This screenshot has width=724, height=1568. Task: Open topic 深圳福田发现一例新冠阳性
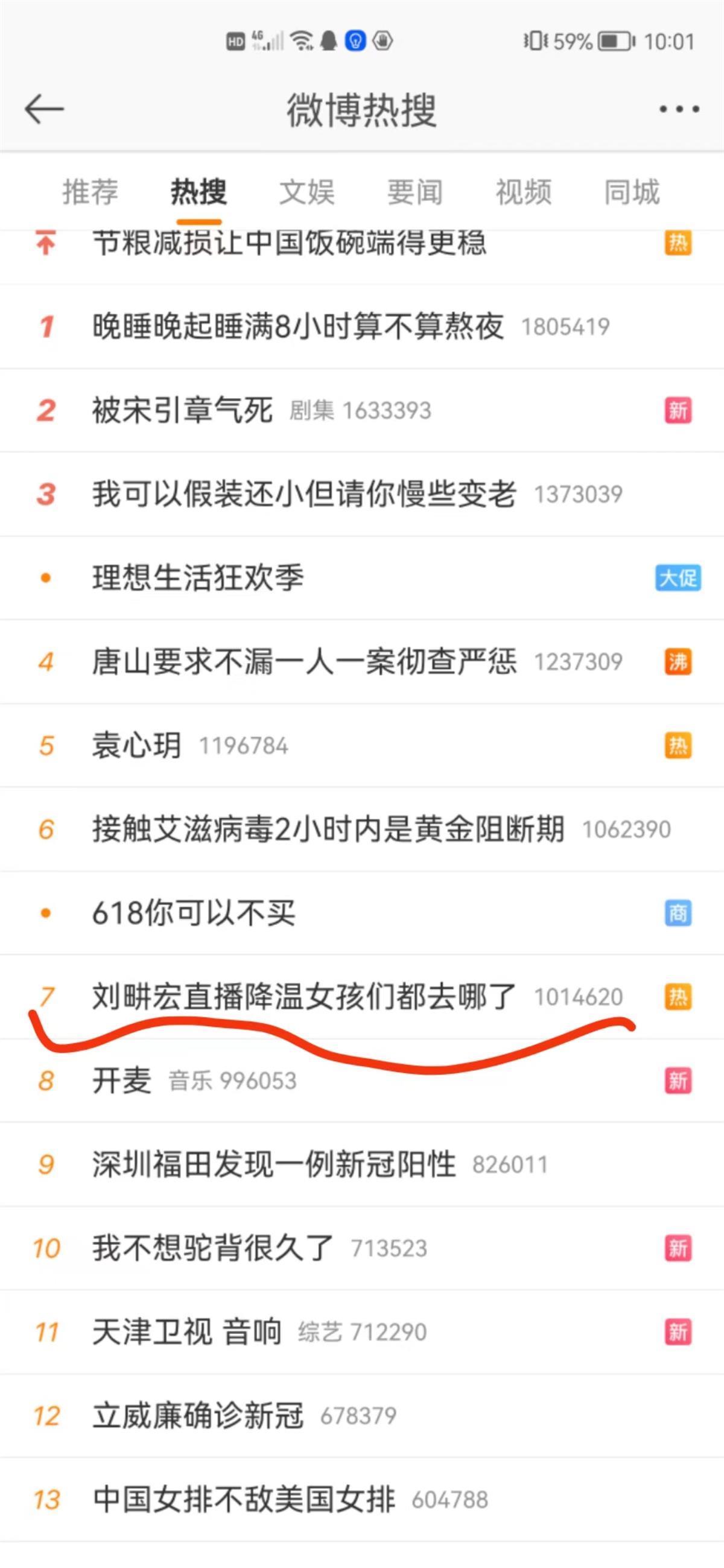pyautogui.click(x=273, y=1164)
